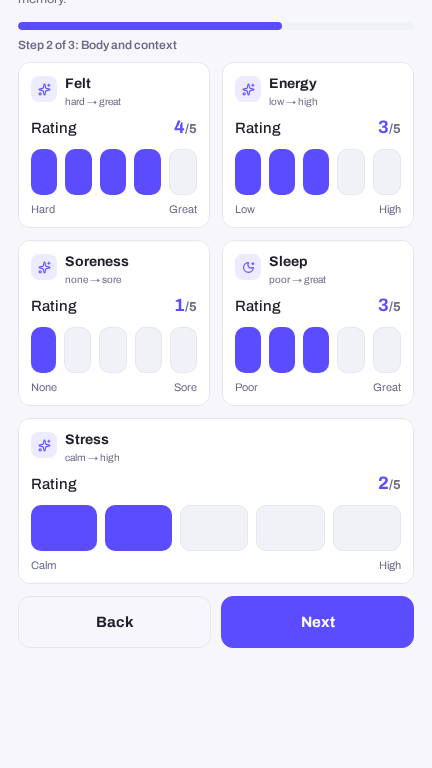The image size is (432, 768).
Task: Select Energy rating of 1
Action: pos(248,172)
